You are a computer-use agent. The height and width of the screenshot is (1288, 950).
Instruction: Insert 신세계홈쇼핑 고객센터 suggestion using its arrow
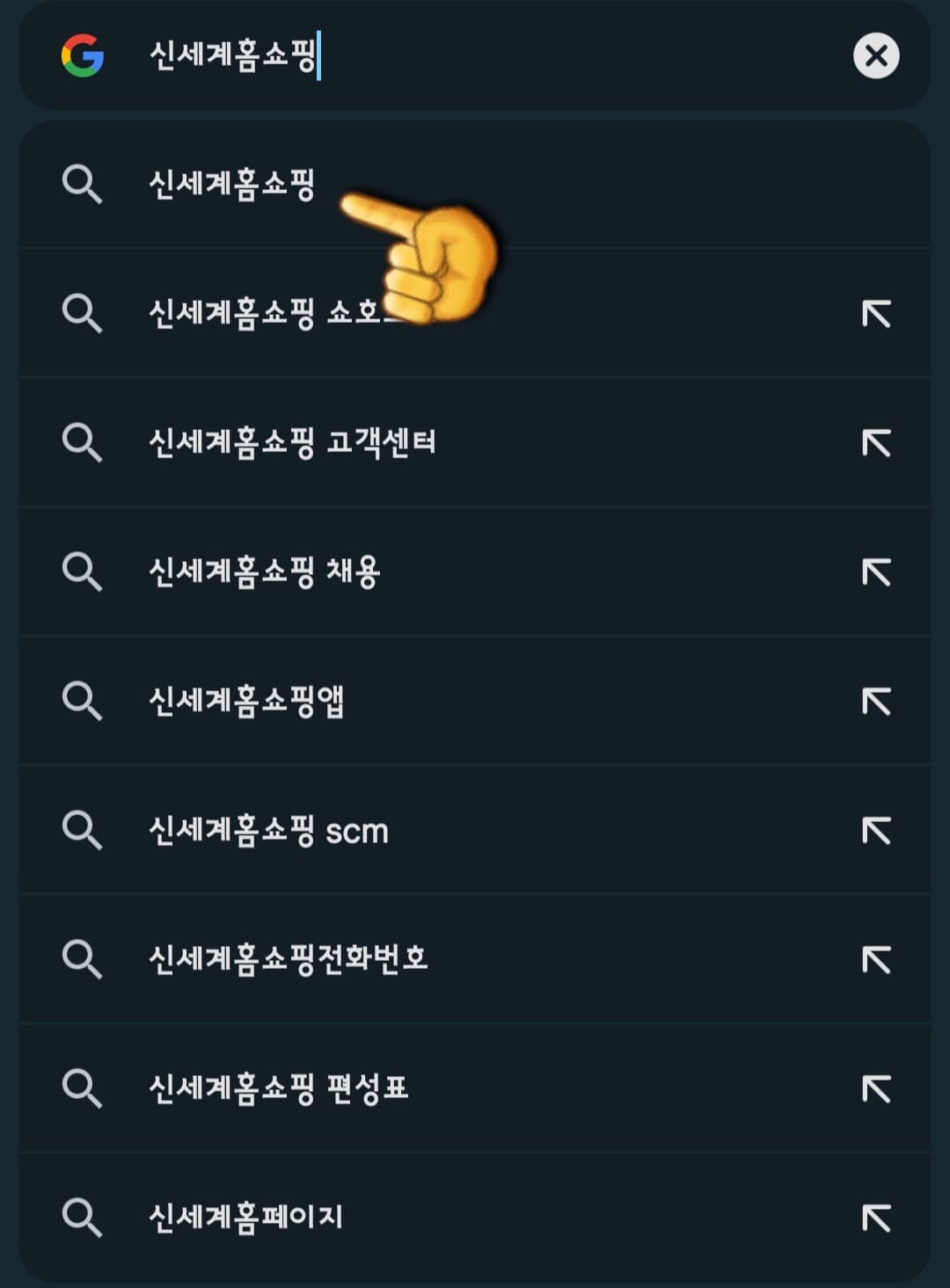point(876,442)
